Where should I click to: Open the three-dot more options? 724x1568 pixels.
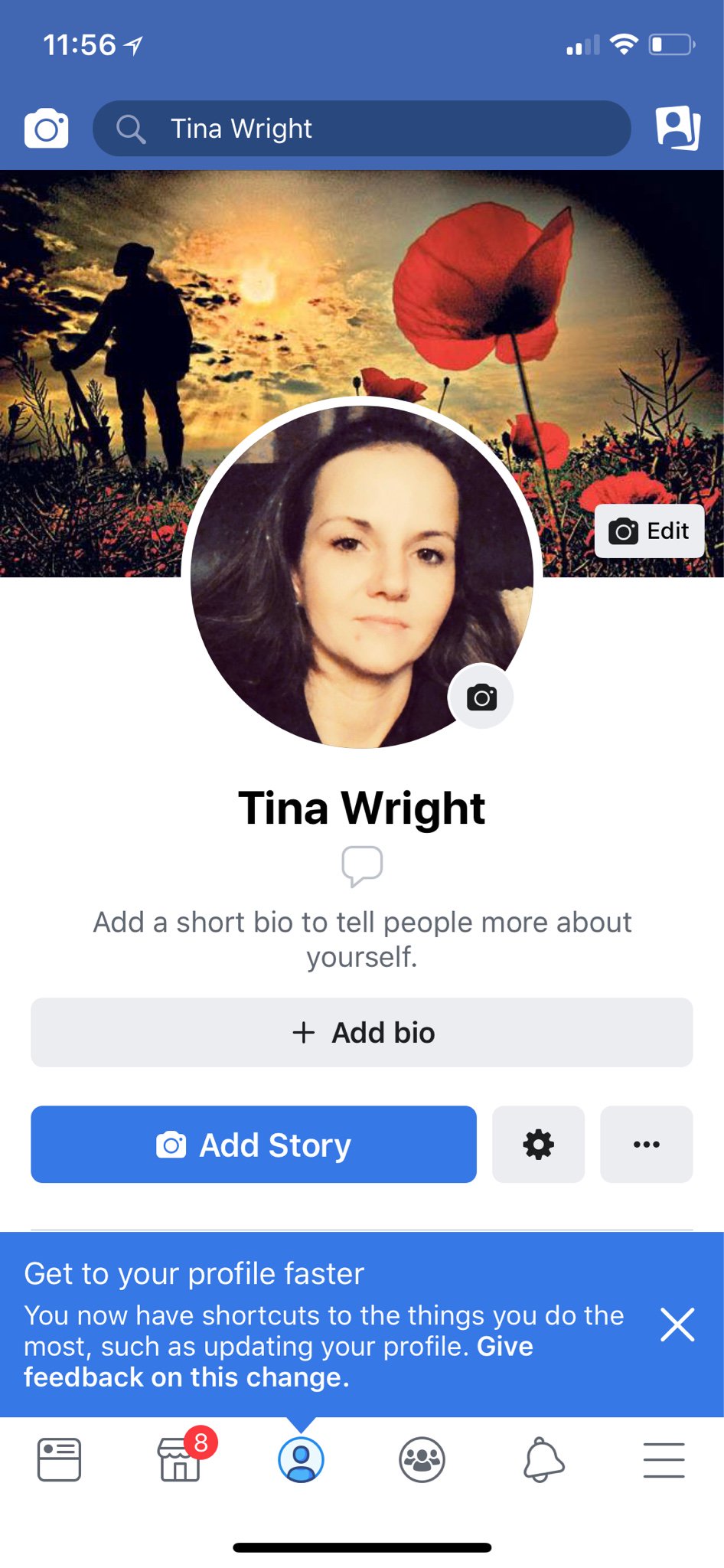646,1145
